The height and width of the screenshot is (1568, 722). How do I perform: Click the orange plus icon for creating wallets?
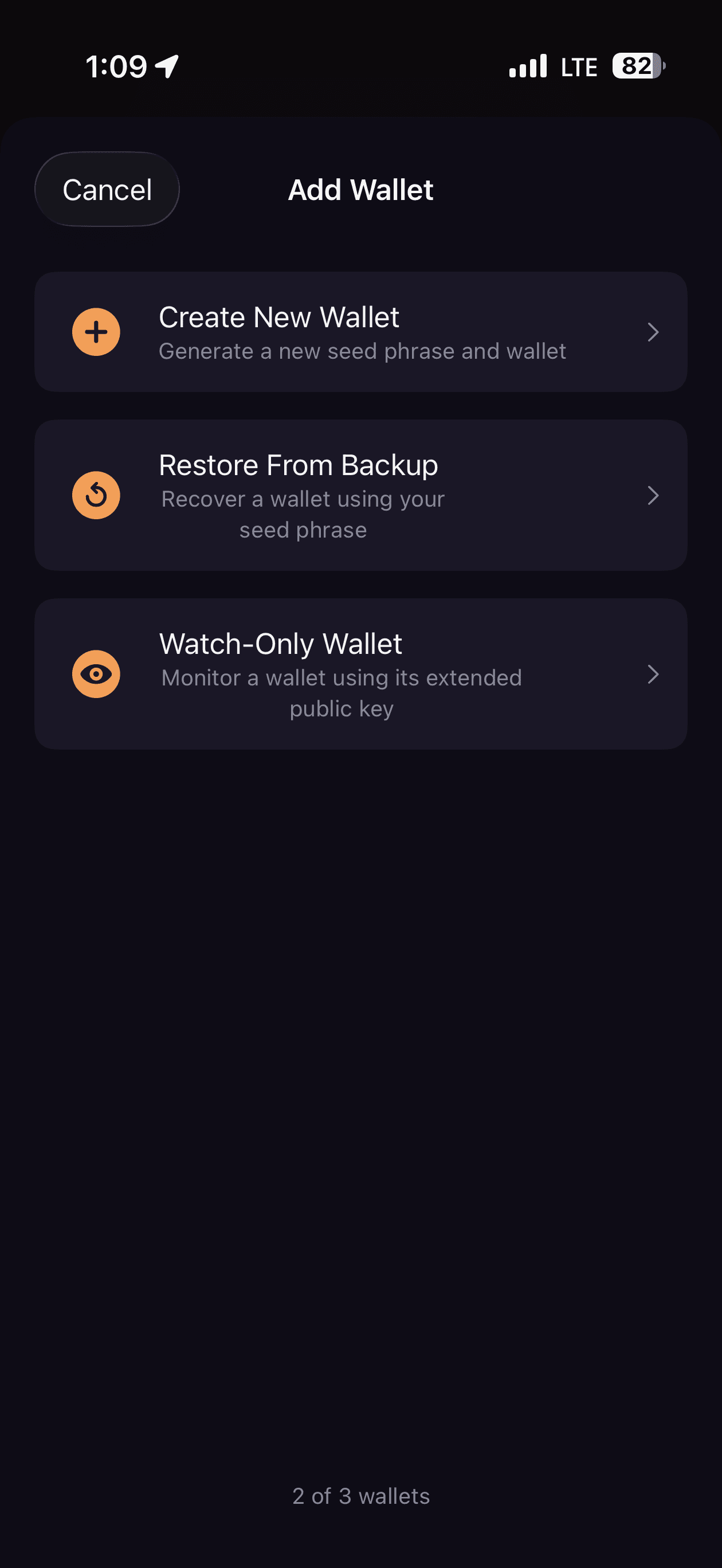[x=96, y=332]
